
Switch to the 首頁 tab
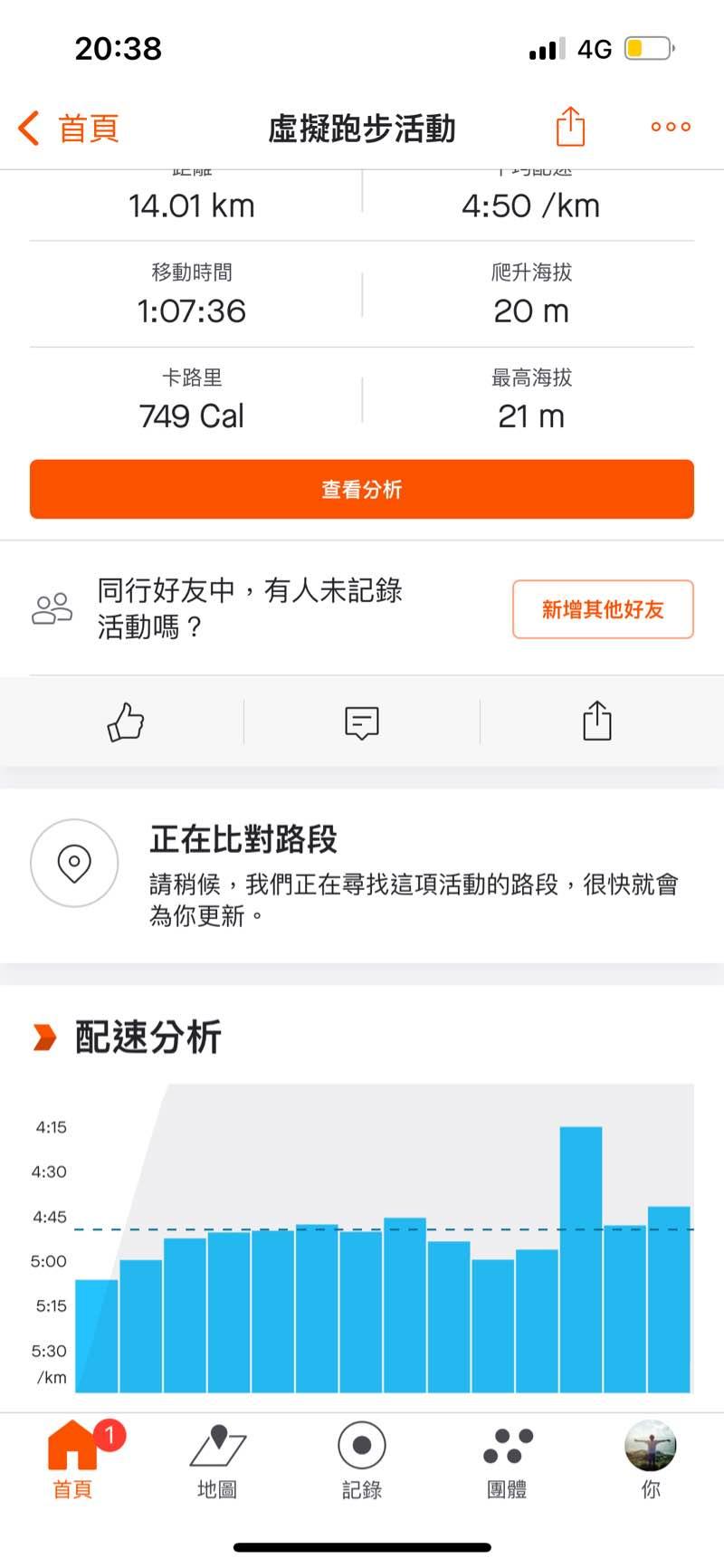72,1459
